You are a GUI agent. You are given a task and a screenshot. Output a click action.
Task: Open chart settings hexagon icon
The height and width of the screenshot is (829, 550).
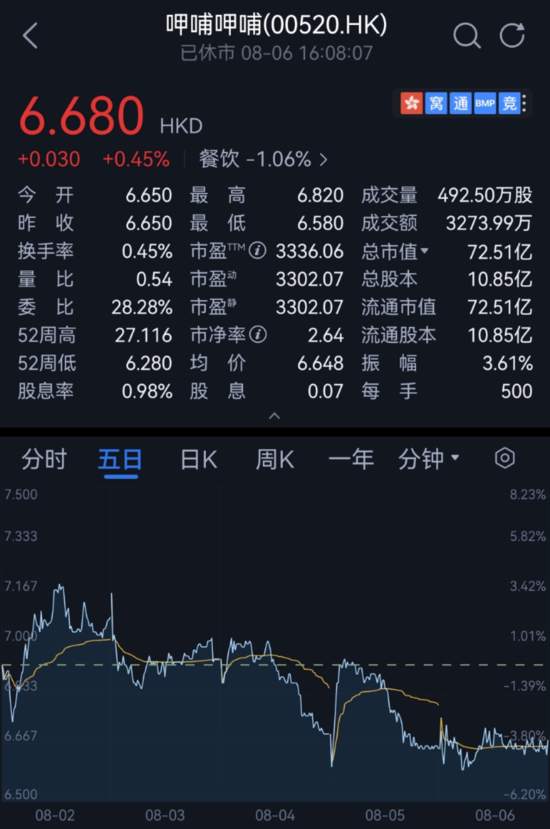tap(505, 458)
